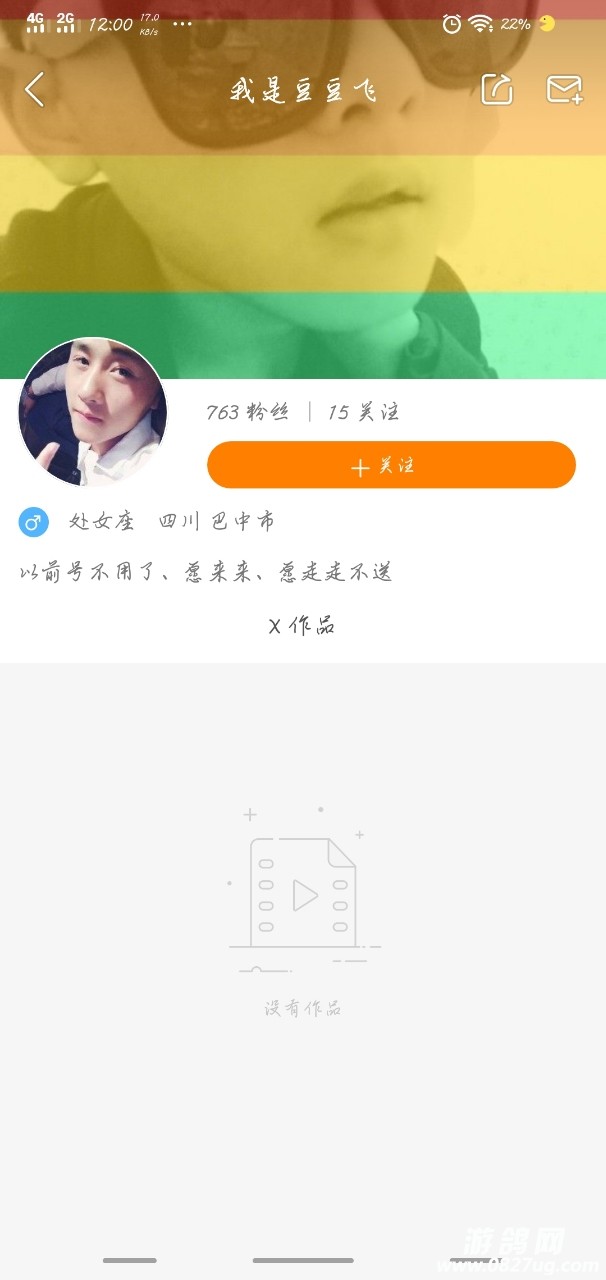View the 763 粉丝 followers list
Image resolution: width=606 pixels, height=1280 pixels.
click(x=248, y=412)
